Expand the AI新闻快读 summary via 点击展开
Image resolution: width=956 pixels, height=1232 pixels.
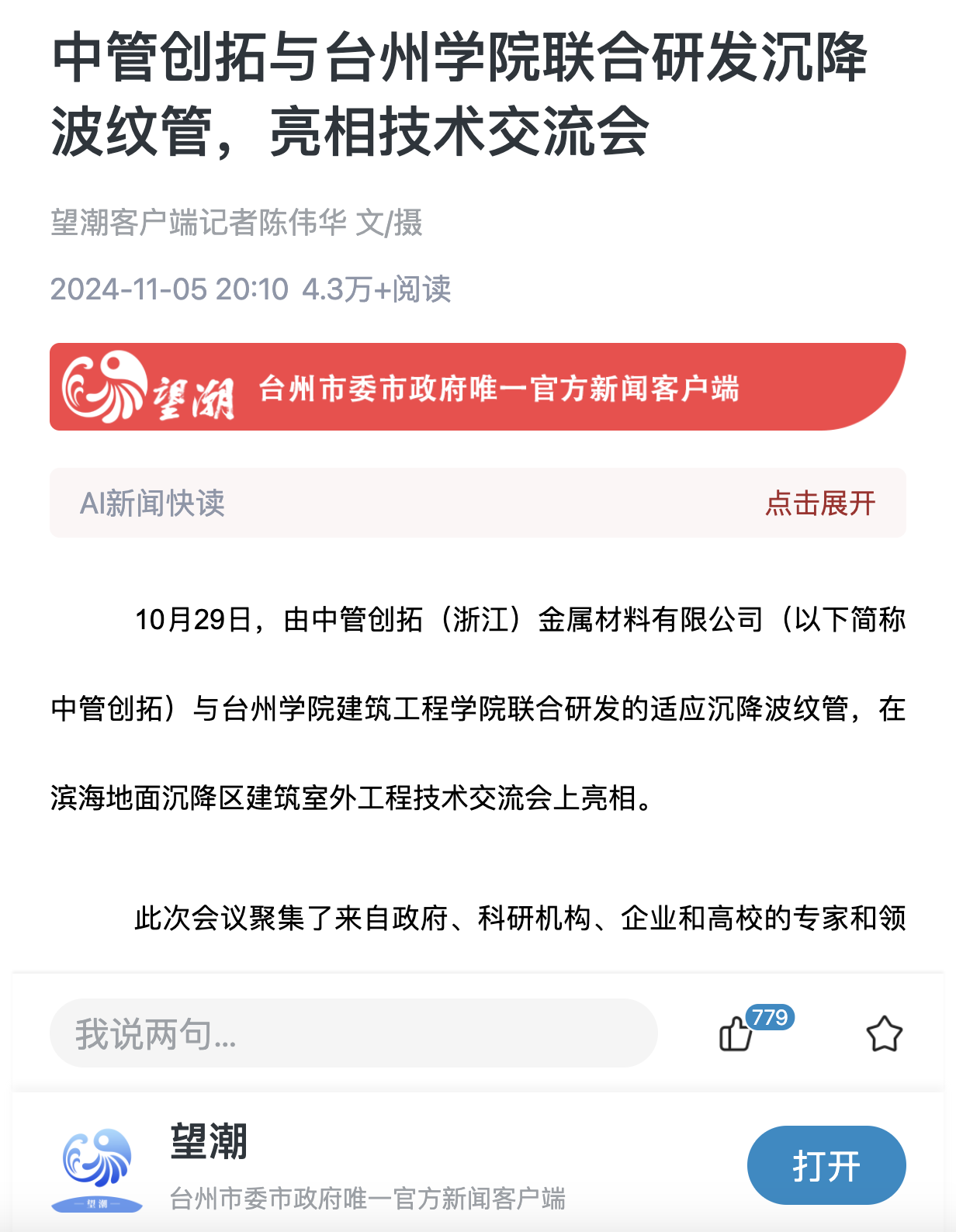coord(819,504)
